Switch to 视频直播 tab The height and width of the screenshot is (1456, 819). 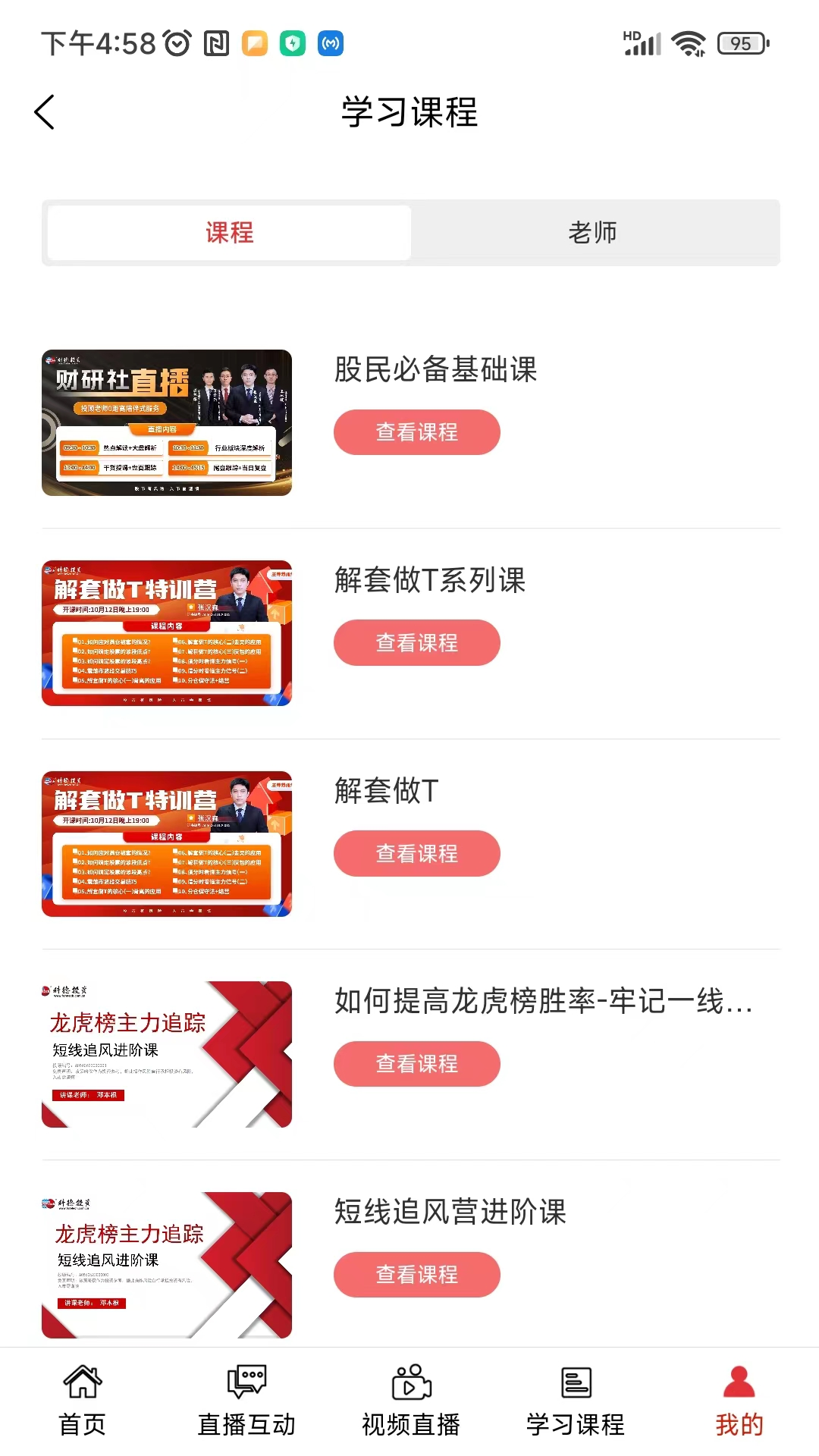pos(411,1401)
